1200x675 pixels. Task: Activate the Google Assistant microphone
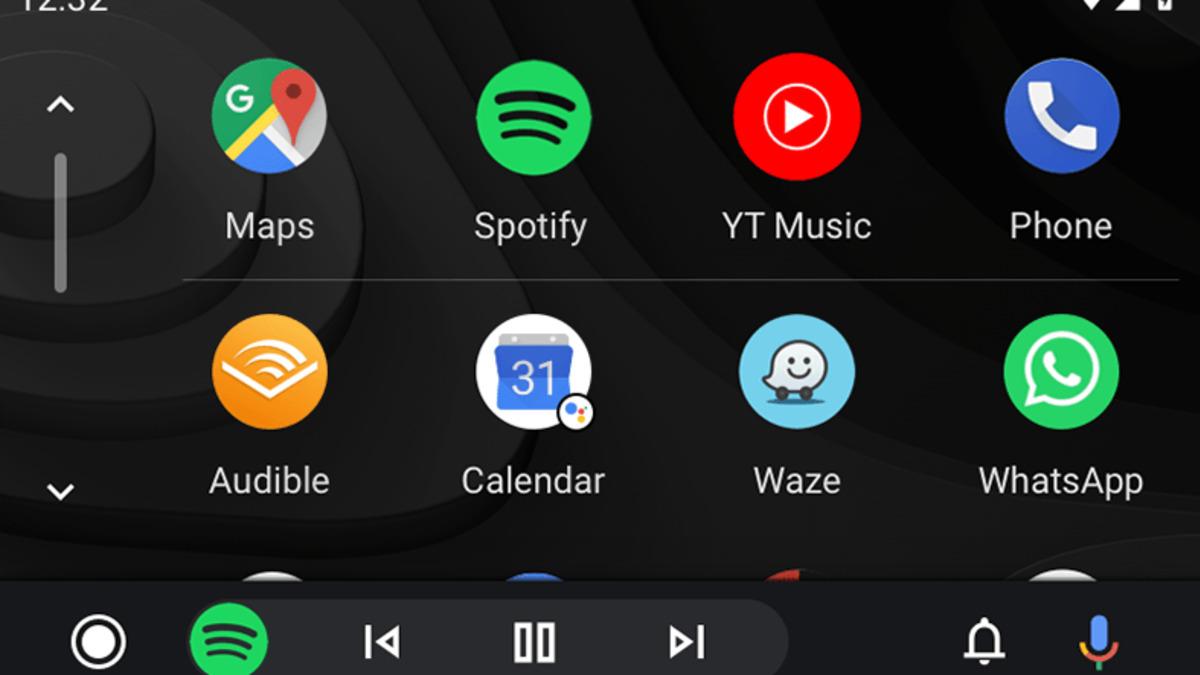[1098, 642]
